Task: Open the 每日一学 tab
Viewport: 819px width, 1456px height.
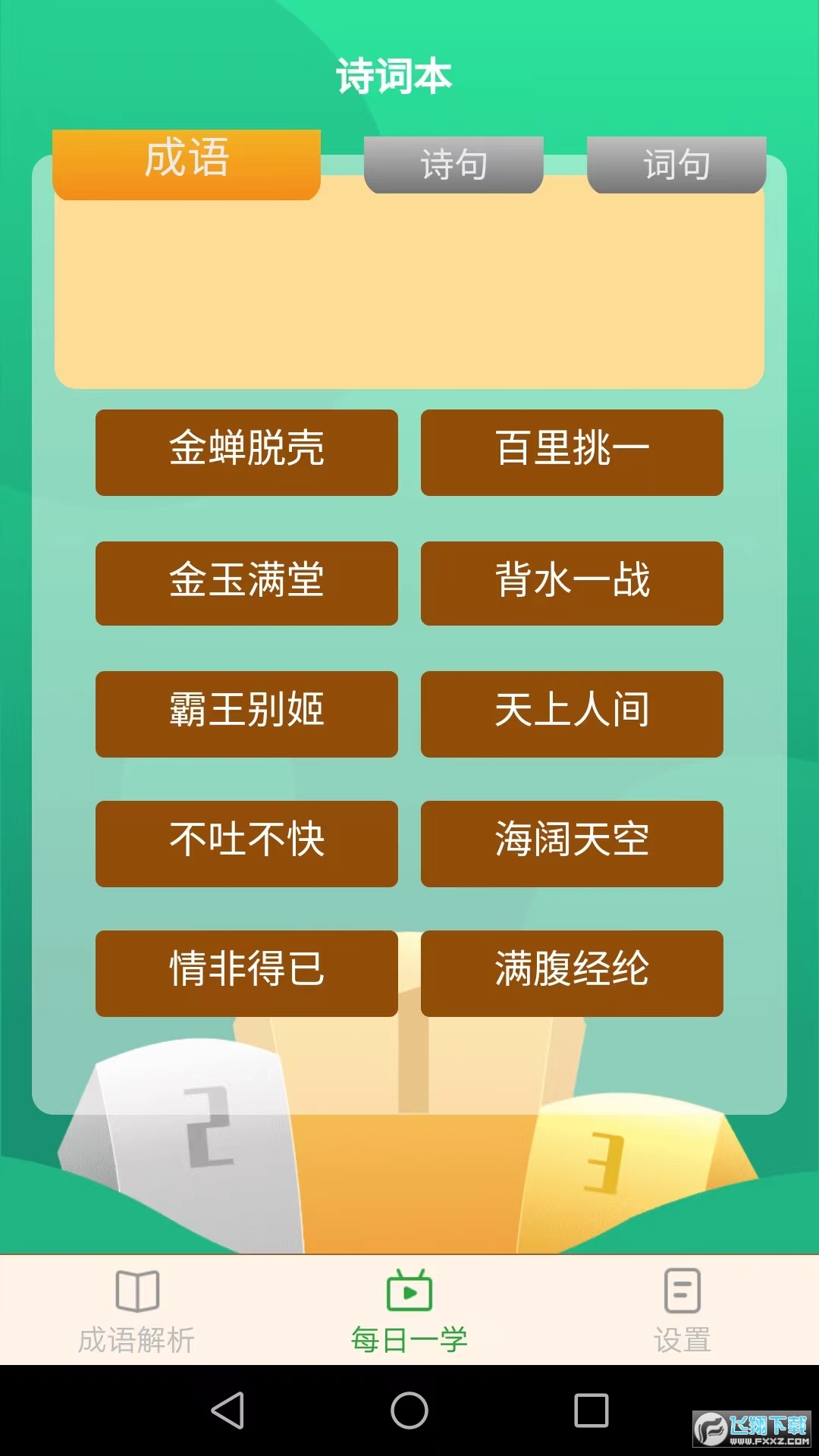Action: click(x=409, y=1311)
